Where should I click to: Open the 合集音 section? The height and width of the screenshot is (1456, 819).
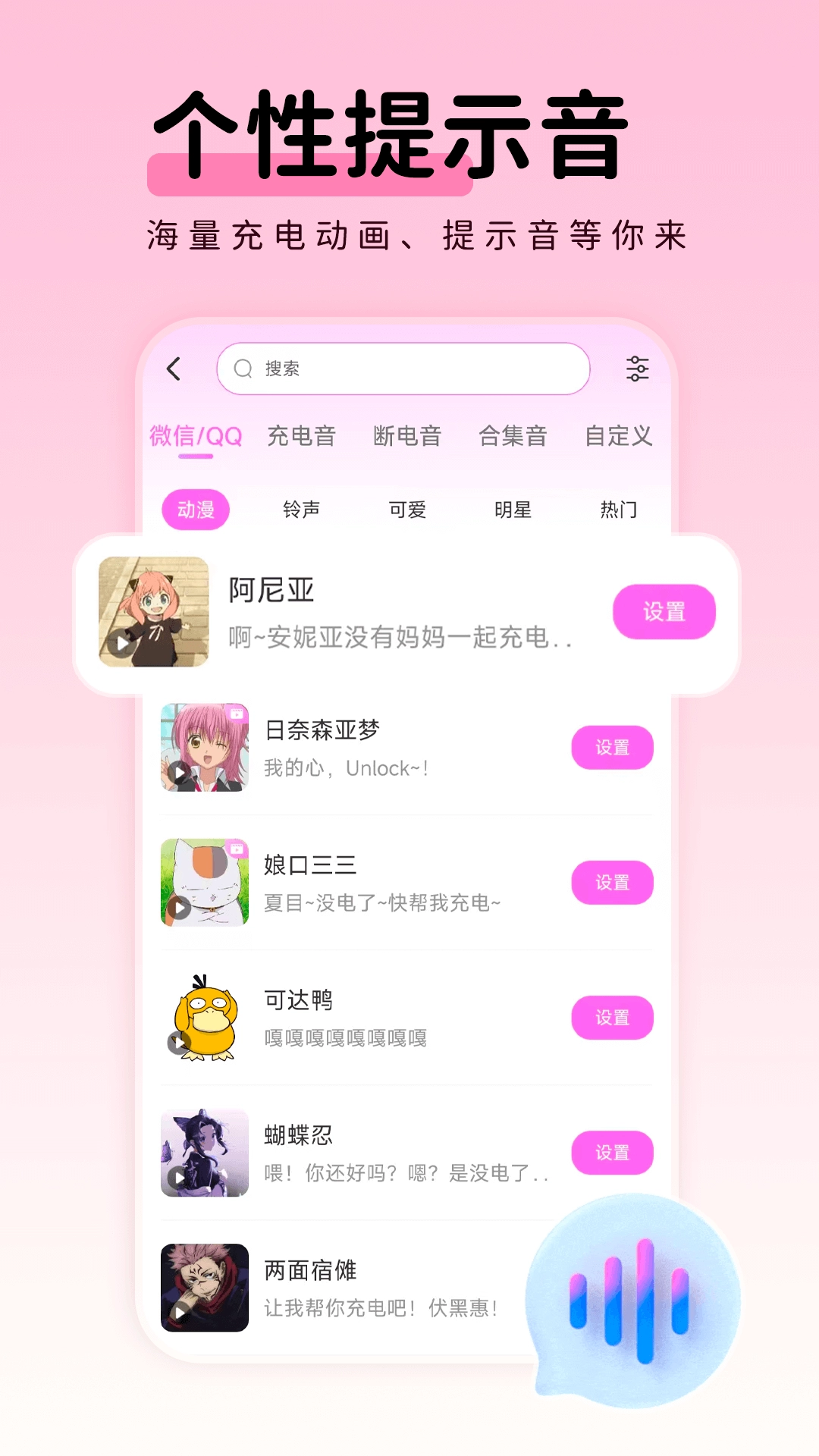(x=513, y=437)
